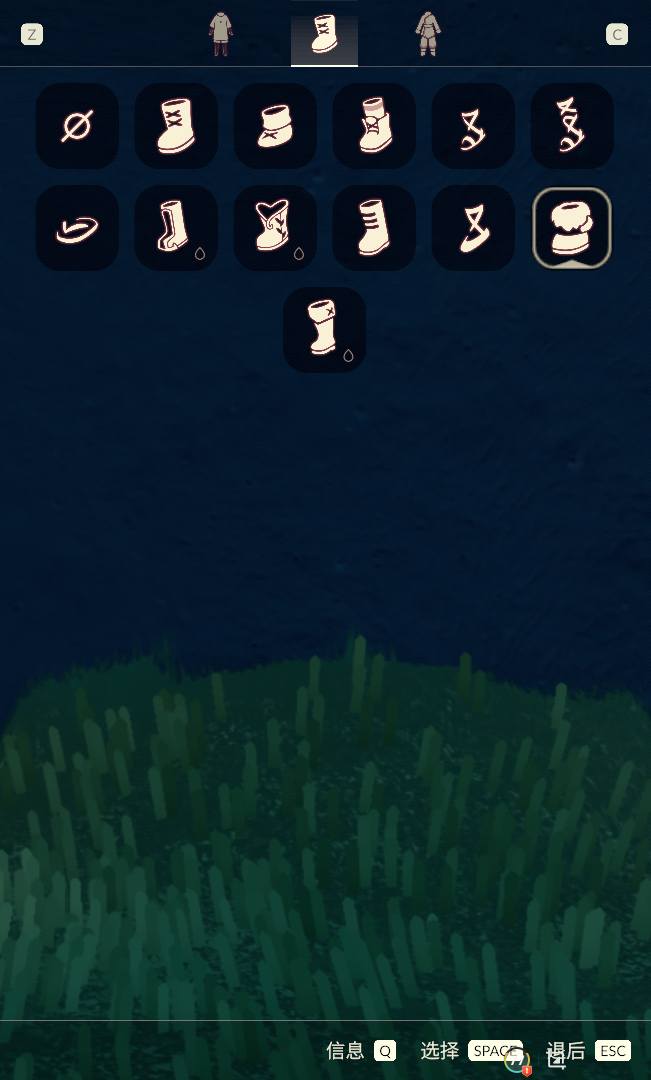The height and width of the screenshot is (1080, 651).
Task: Confirm with 选择 select button
Action: (470, 1050)
